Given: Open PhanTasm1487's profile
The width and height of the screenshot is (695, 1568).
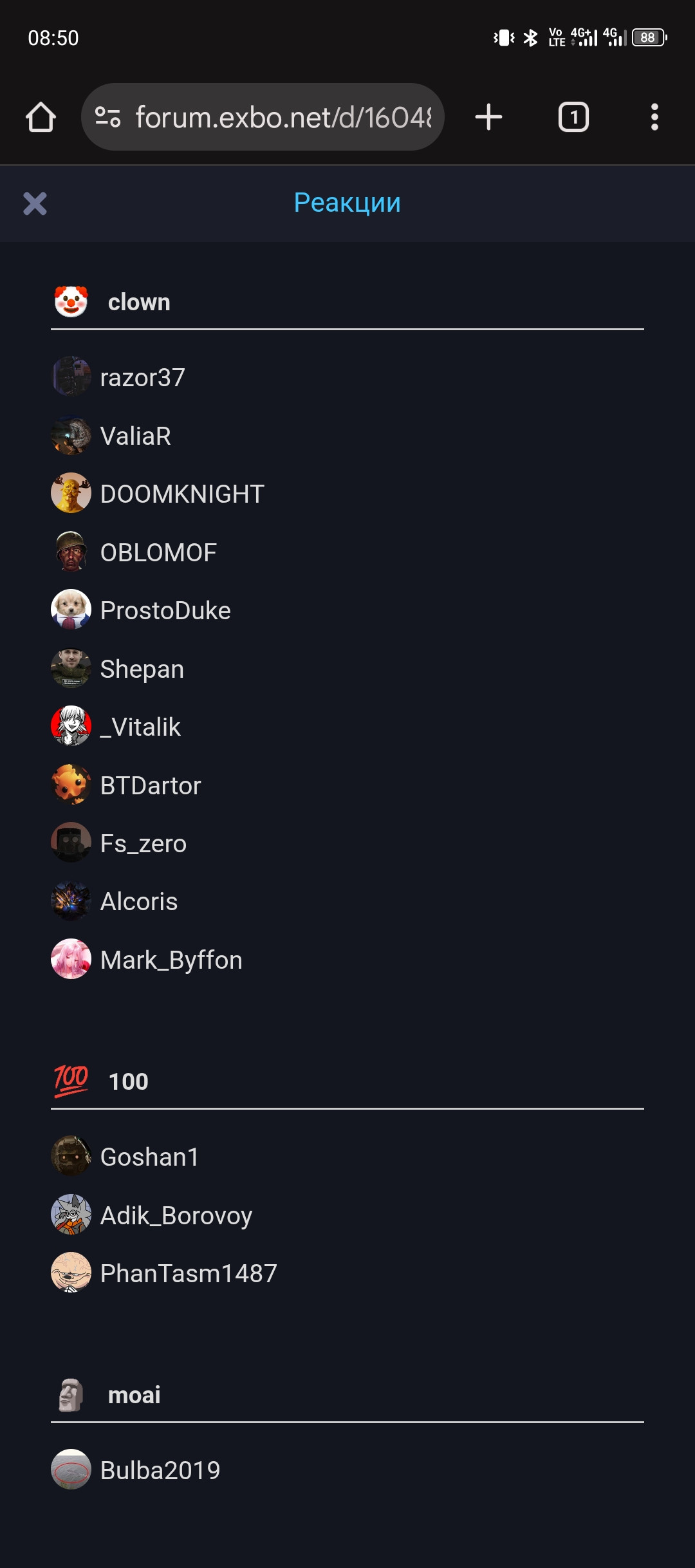Looking at the screenshot, I should click(188, 1274).
